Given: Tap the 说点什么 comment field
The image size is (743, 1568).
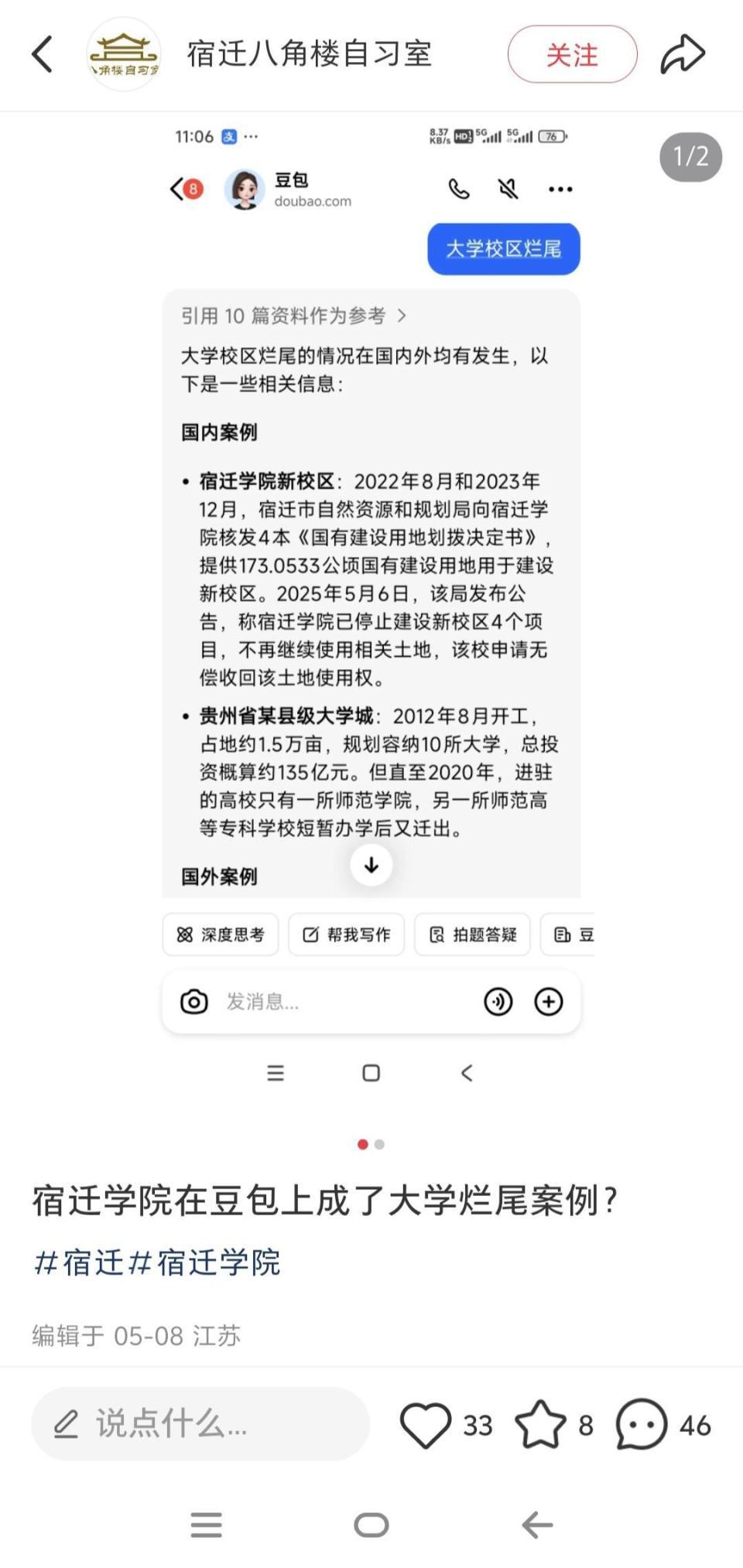Looking at the screenshot, I should (200, 1424).
